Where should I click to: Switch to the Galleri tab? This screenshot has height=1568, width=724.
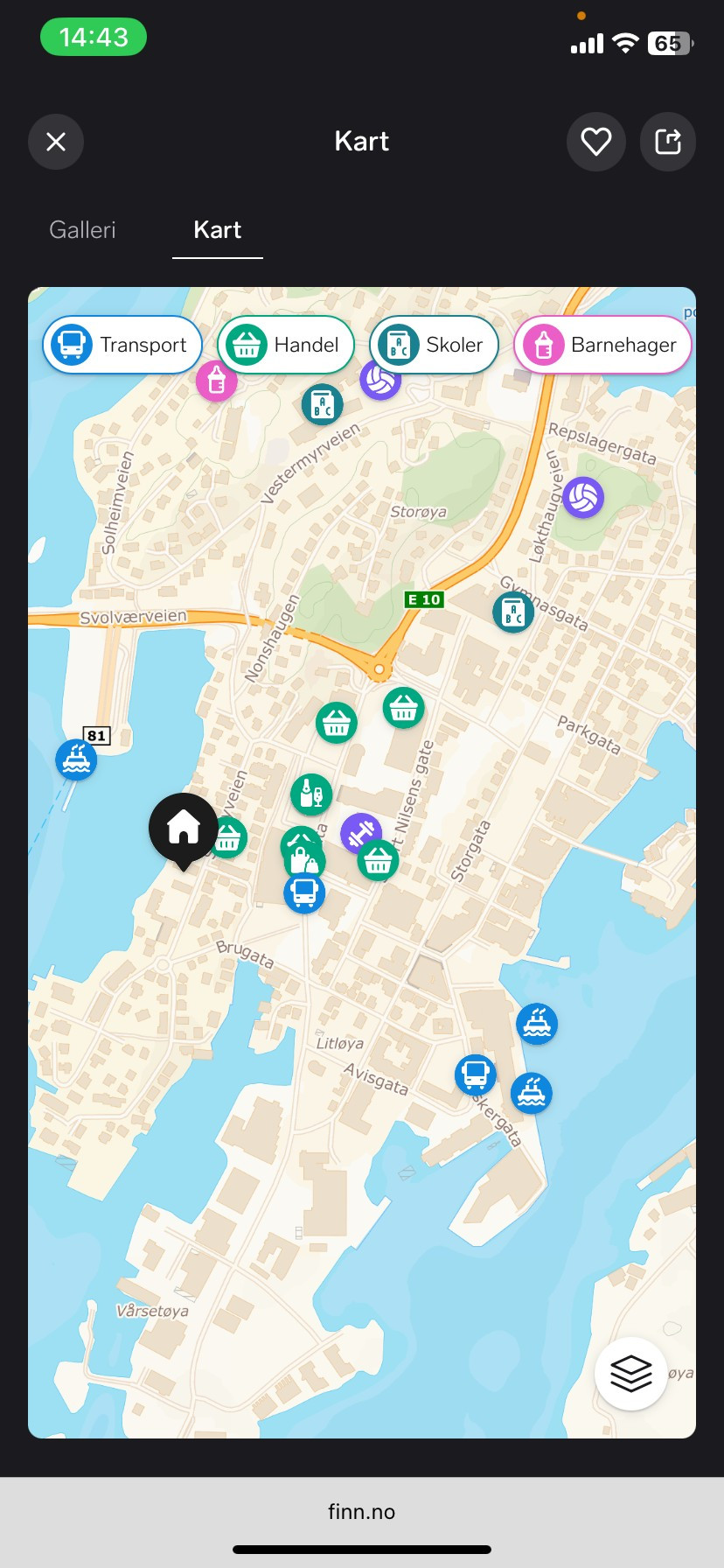(82, 230)
